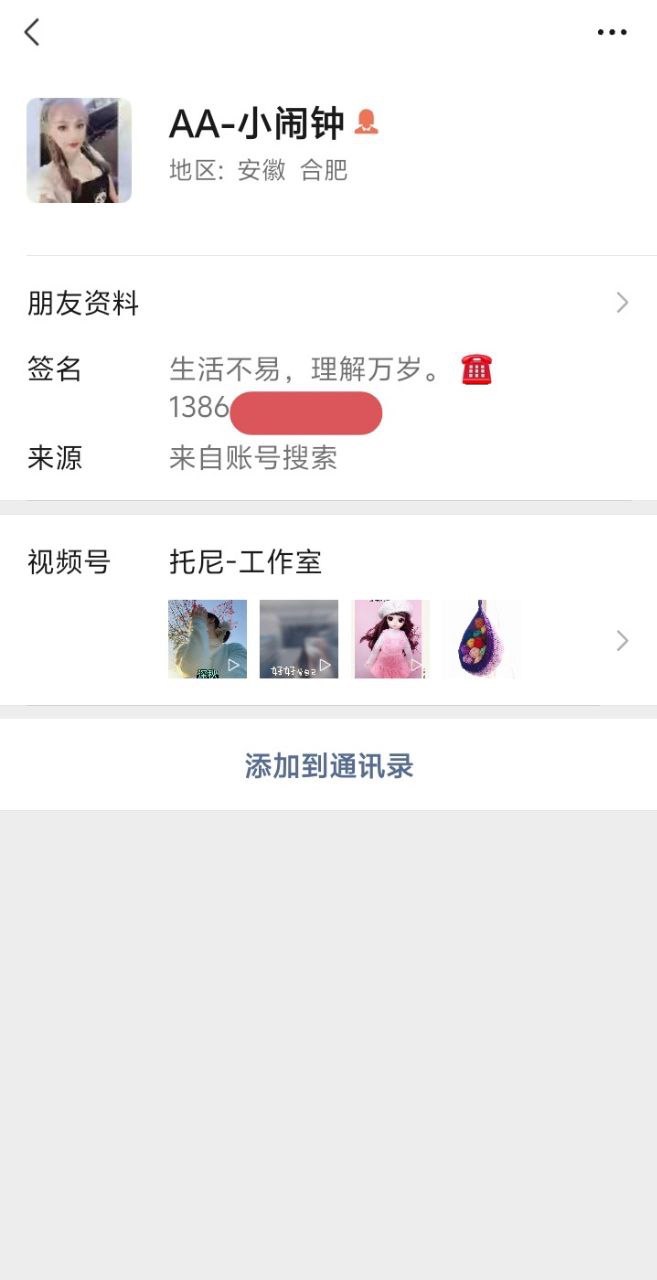Screen dimensions: 657x1280
Task: Play the second blurry gray channel video
Action: pyautogui.click(x=299, y=639)
